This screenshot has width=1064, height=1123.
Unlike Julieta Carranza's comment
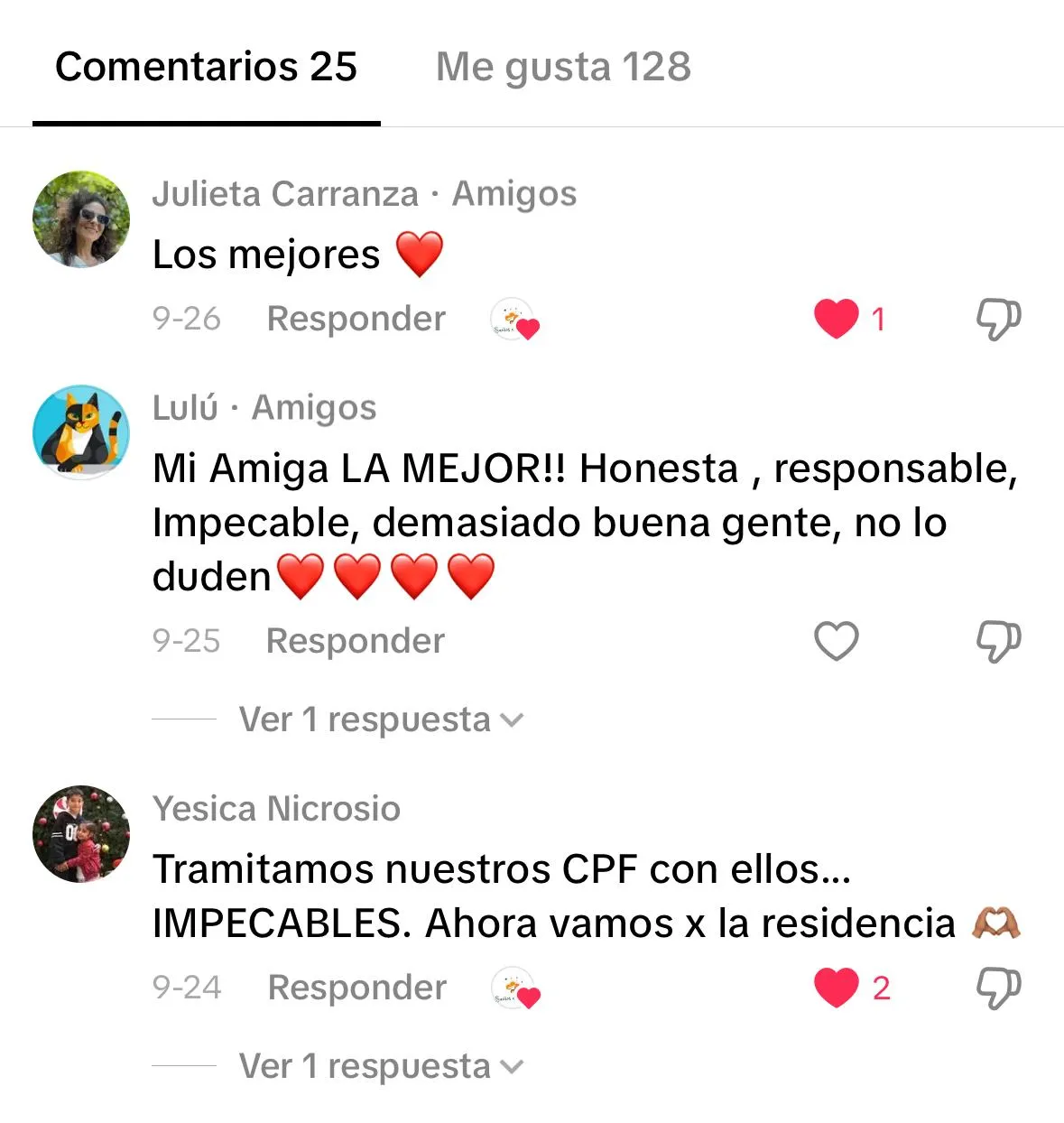tap(837, 319)
